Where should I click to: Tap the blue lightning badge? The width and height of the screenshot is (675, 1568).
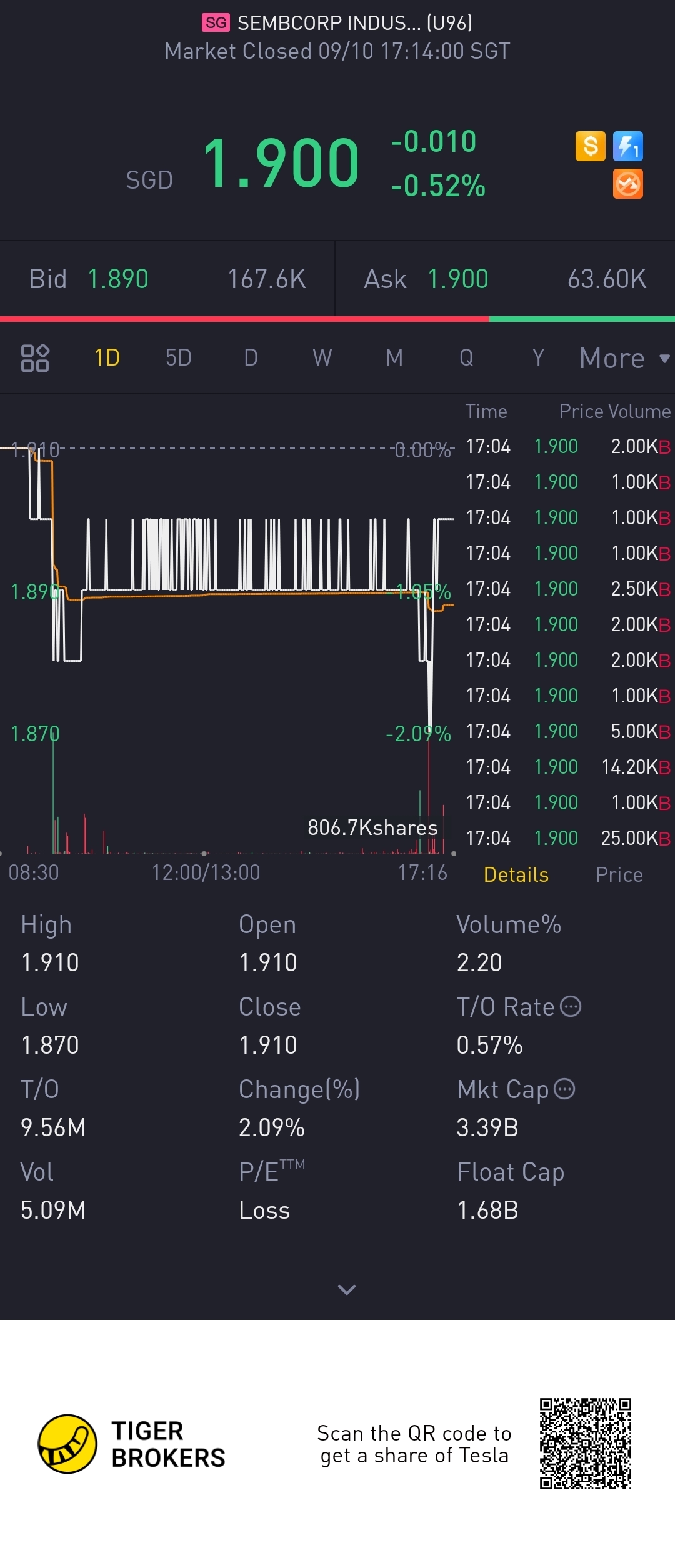pos(628,147)
